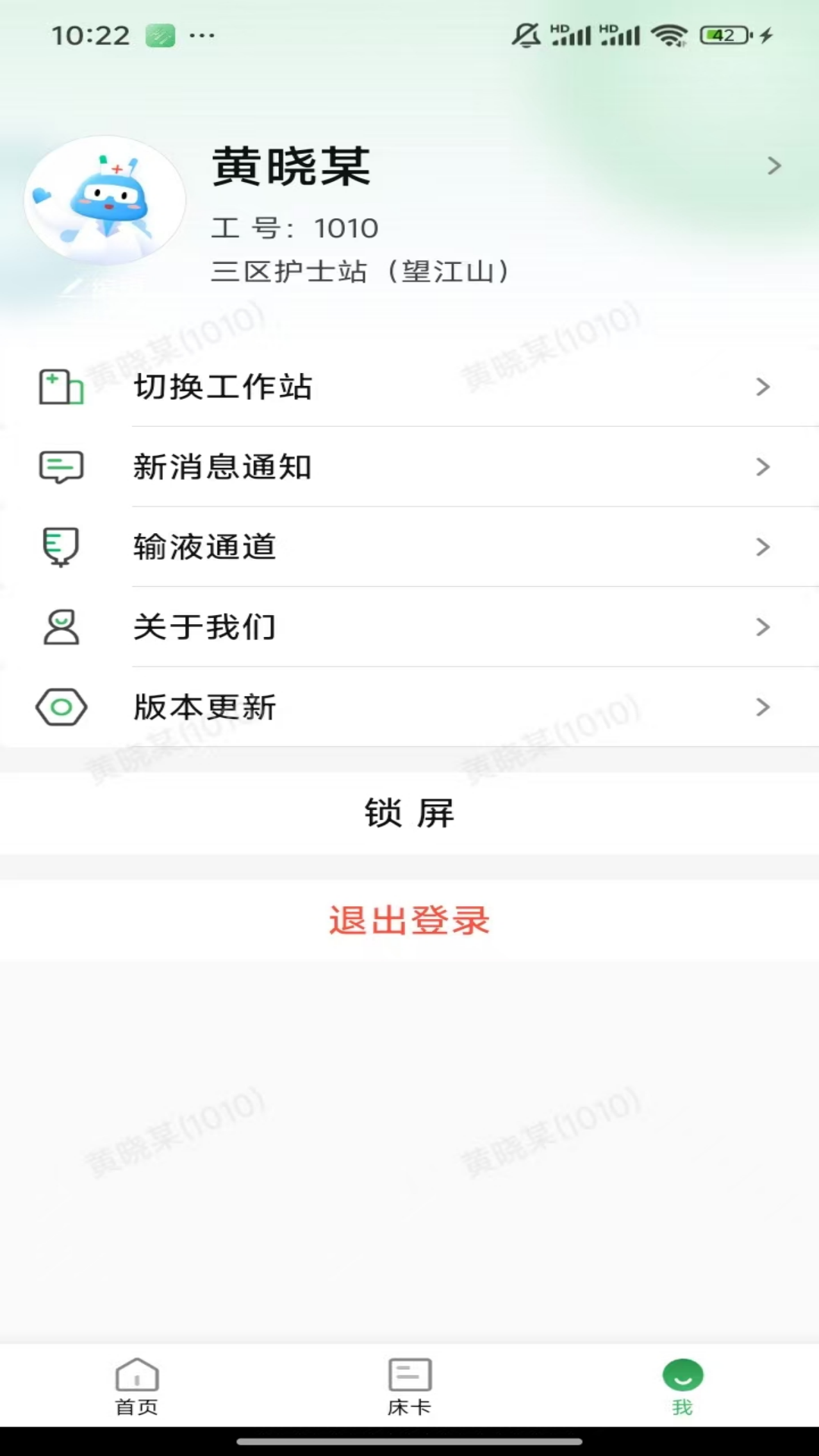
Task: Select the 切换工作站 workstation icon
Action: pos(59,387)
